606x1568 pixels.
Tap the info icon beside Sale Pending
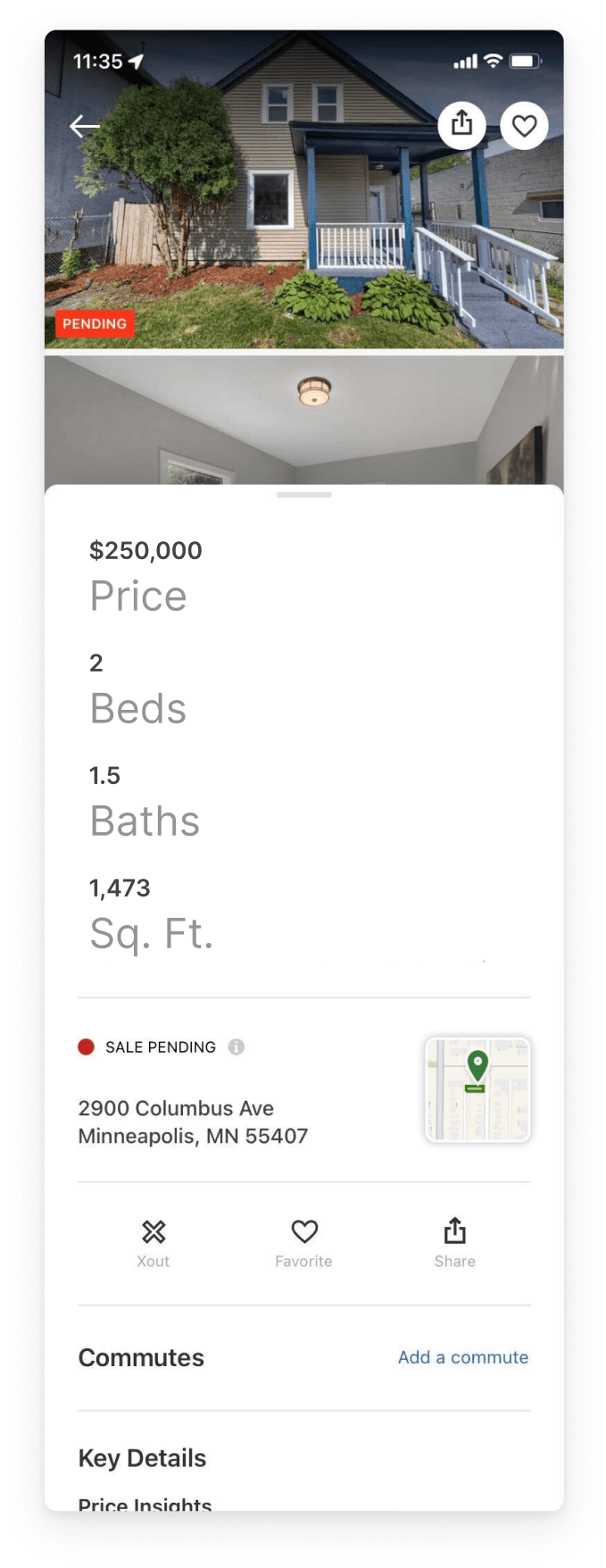236,1047
